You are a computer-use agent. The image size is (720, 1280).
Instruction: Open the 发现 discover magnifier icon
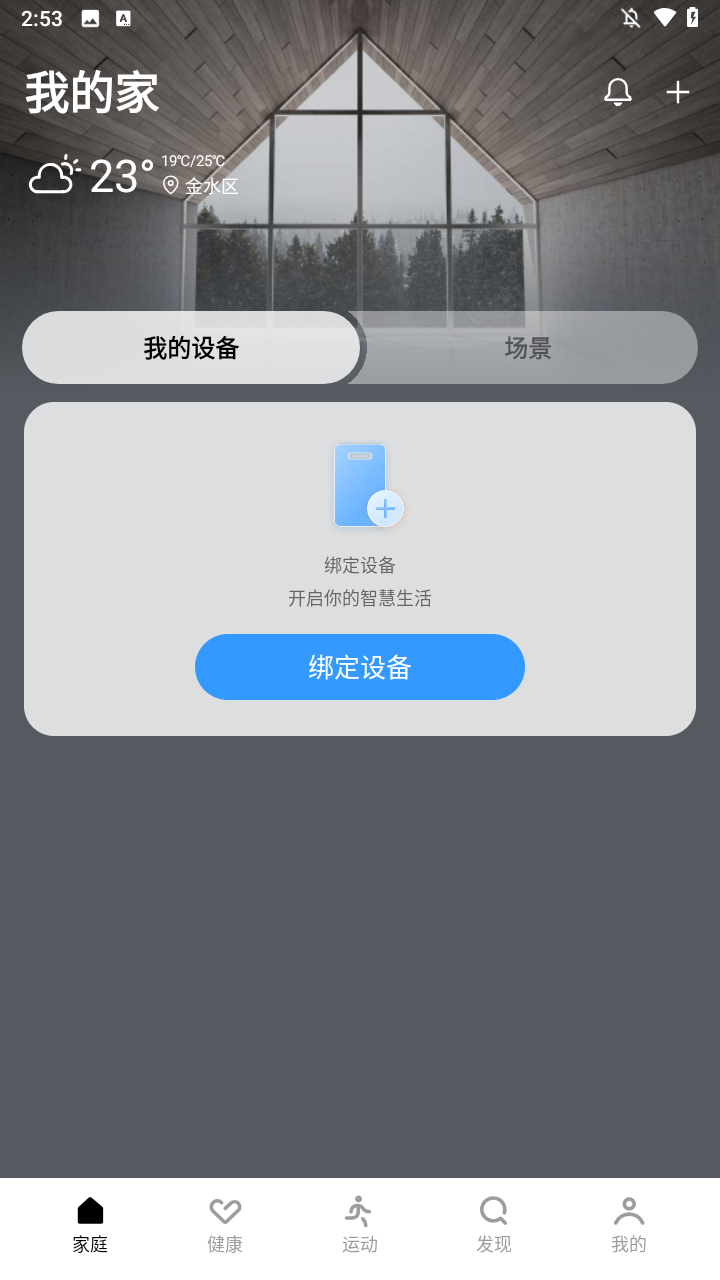494,1208
